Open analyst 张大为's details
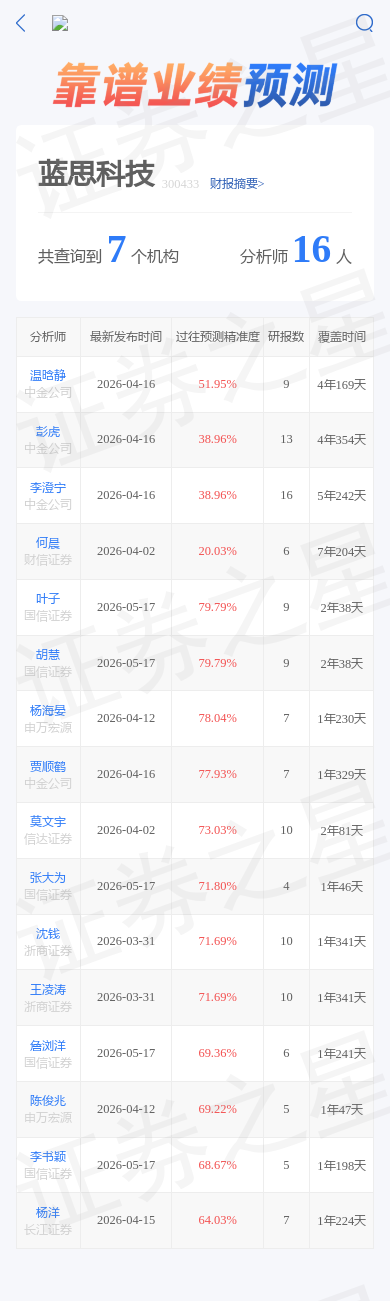Viewport: 390px width, 1301px height. [x=48, y=878]
